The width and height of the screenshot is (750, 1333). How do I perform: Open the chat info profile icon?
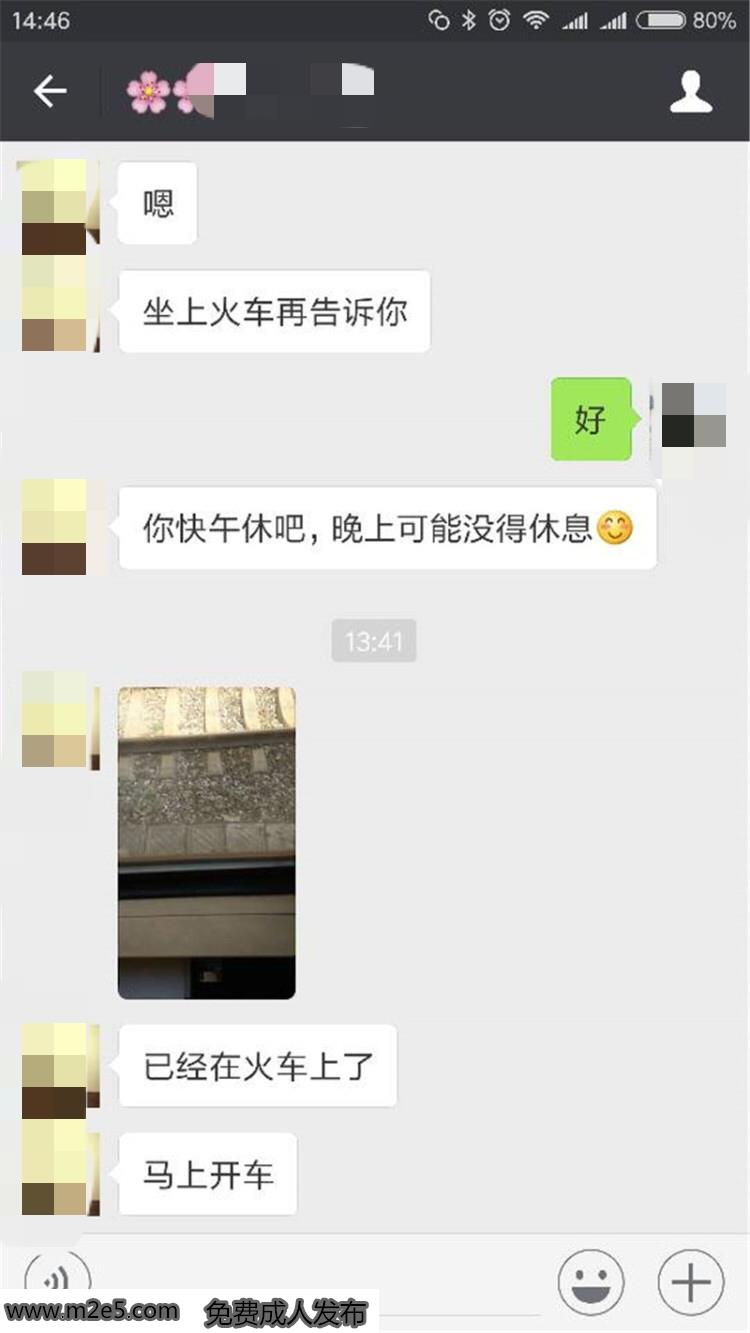click(690, 91)
